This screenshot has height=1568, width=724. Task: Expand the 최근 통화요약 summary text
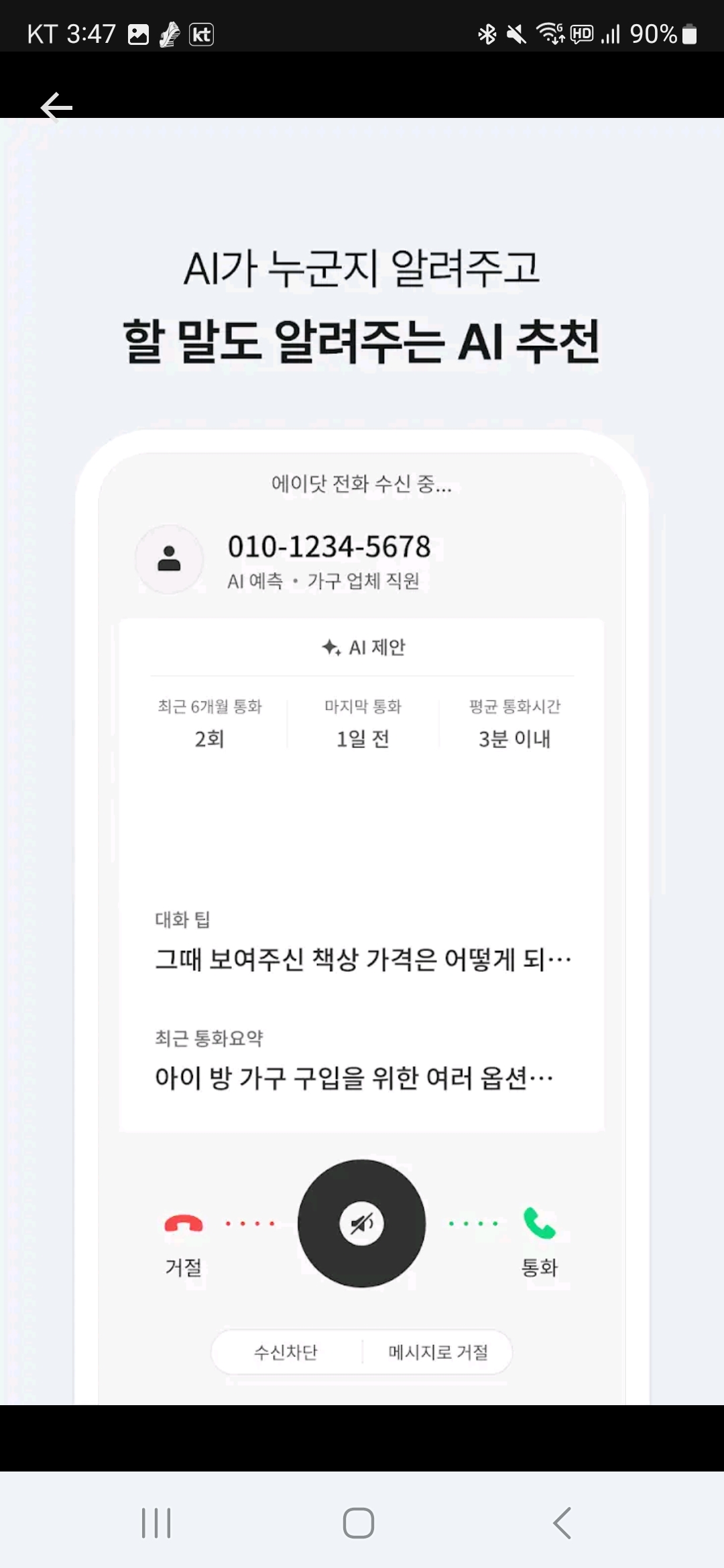click(x=353, y=1073)
